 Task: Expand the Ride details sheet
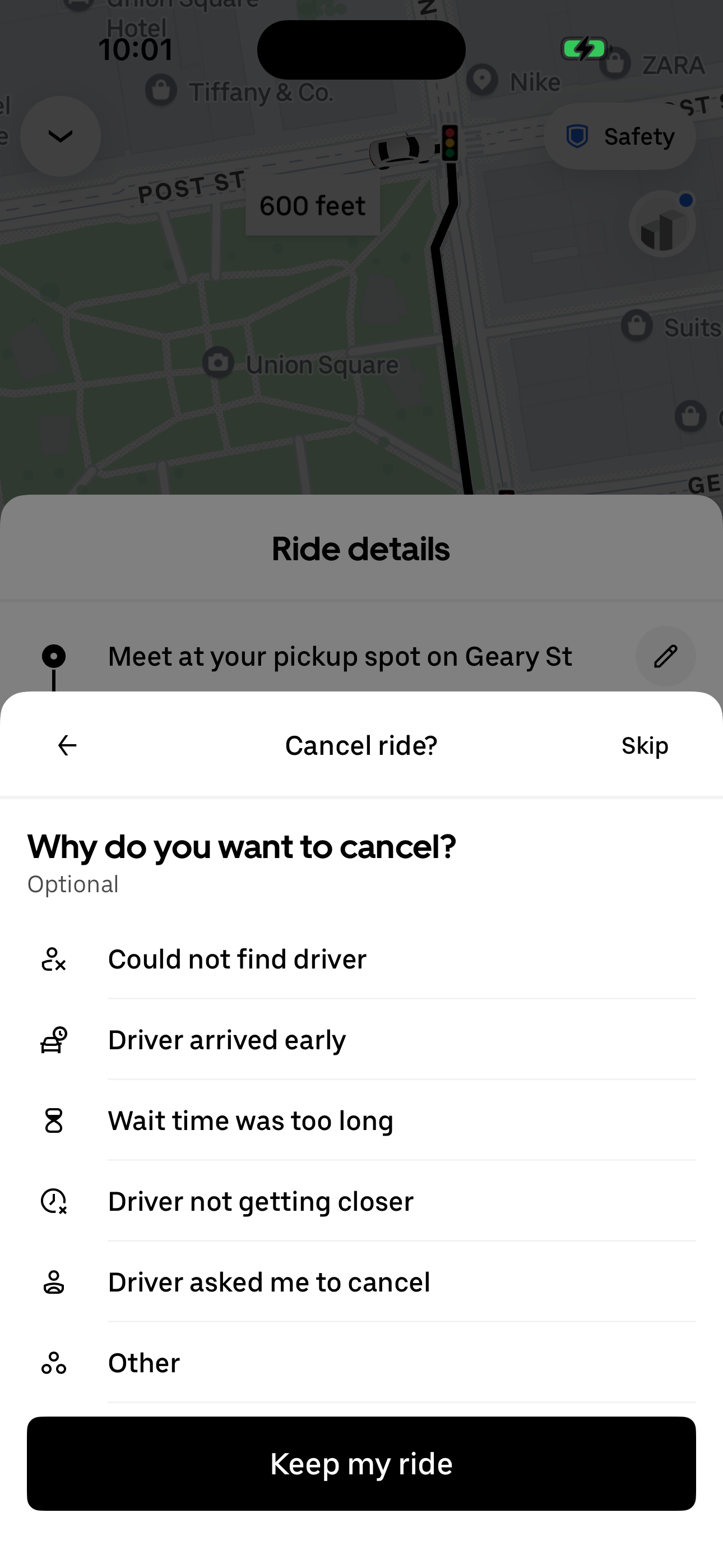click(x=360, y=547)
